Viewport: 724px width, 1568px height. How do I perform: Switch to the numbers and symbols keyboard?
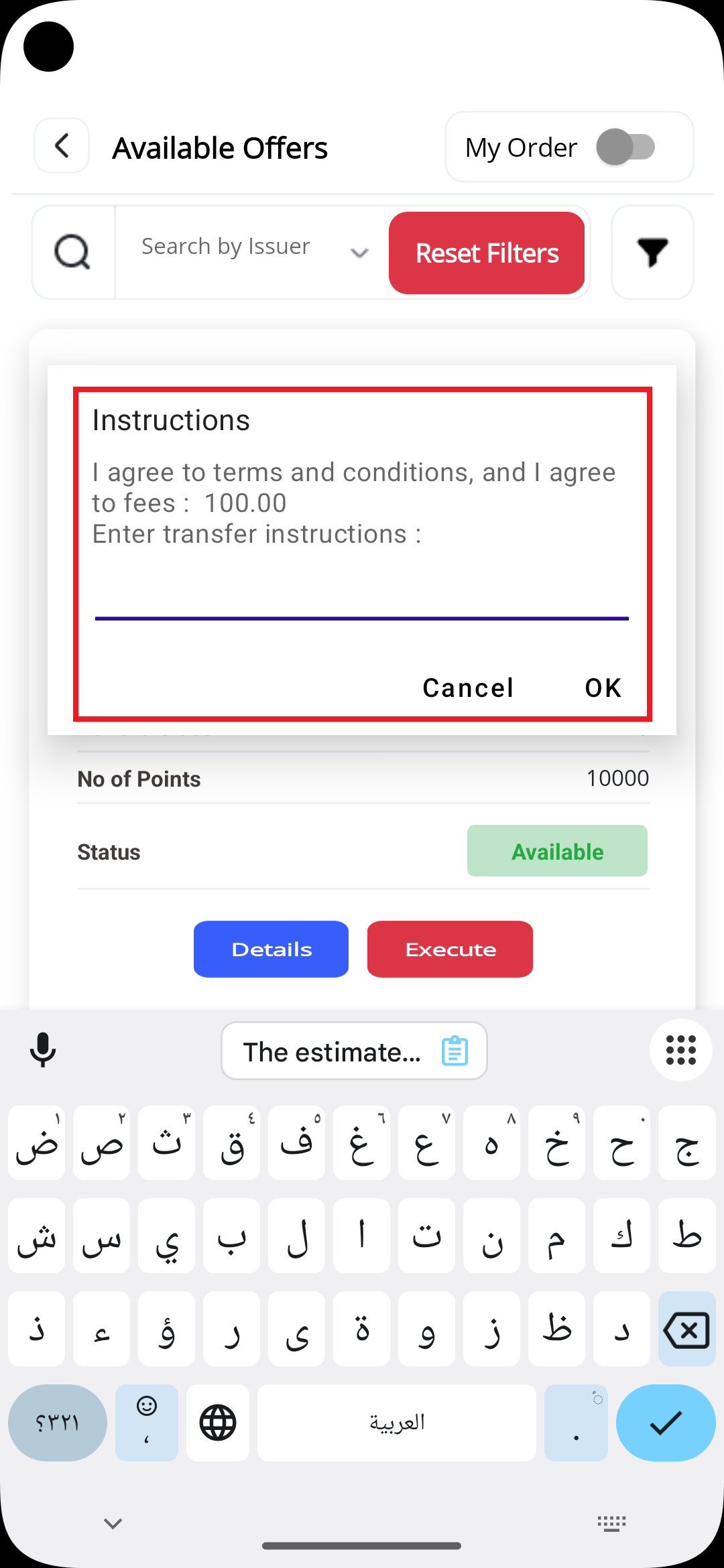point(58,1423)
